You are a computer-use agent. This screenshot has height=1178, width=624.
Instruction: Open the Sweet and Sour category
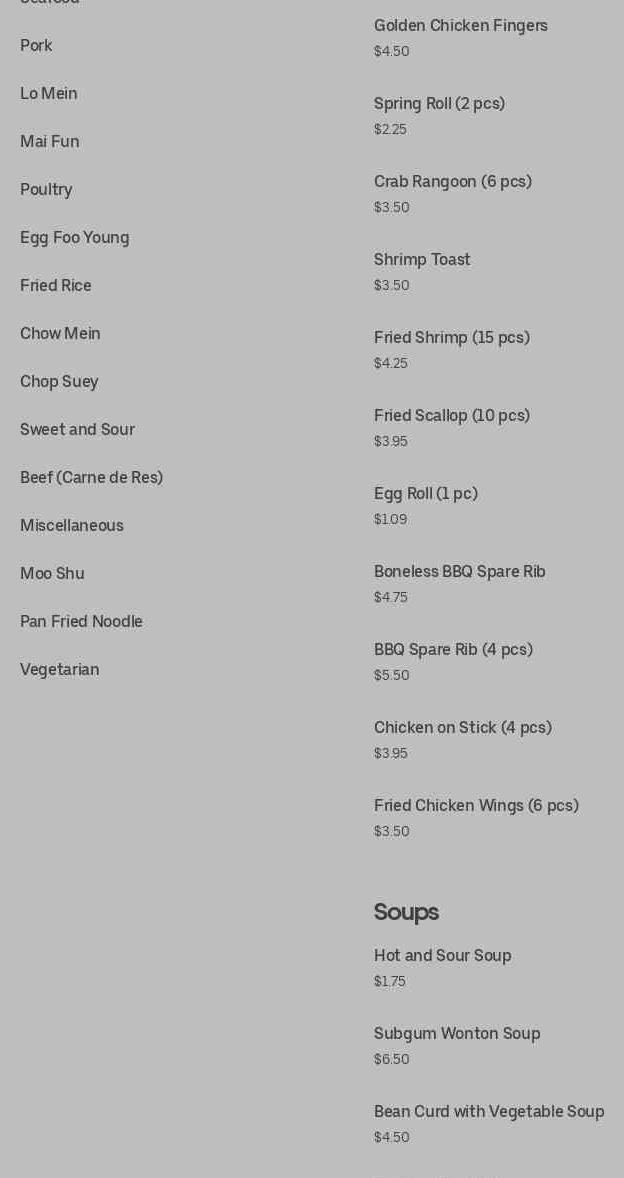click(x=77, y=430)
